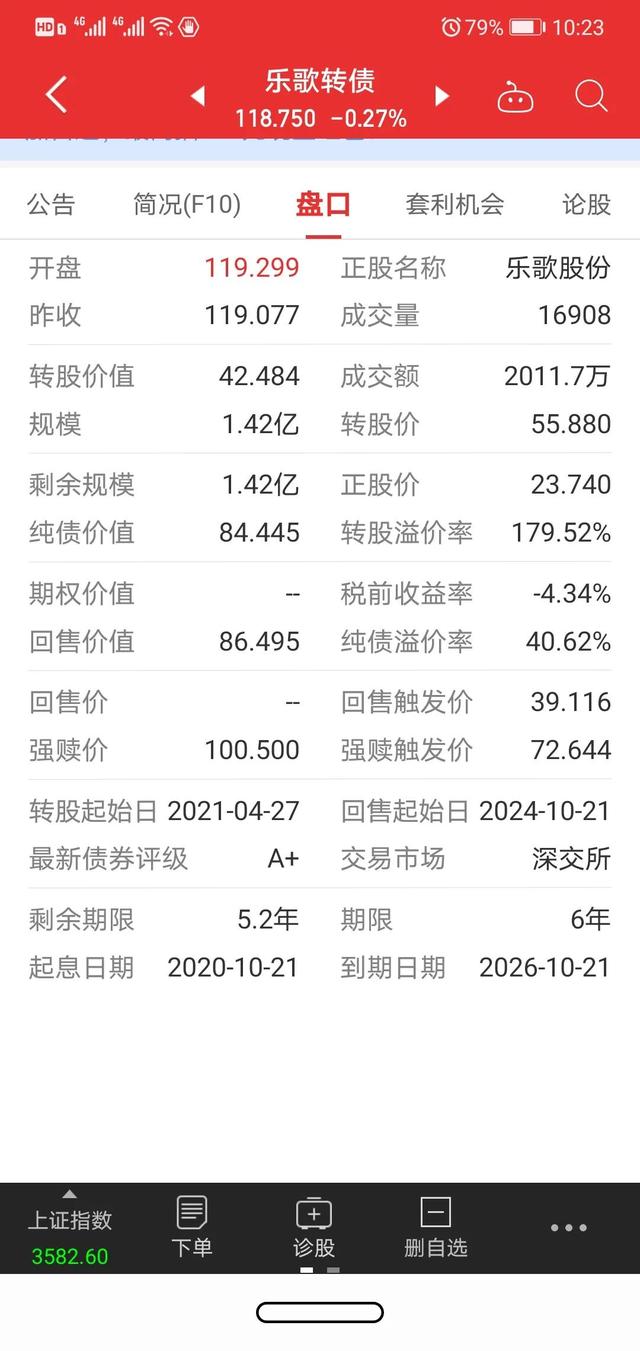Tap 下单 to place an order
This screenshot has height=1351, width=640.
(x=191, y=1227)
